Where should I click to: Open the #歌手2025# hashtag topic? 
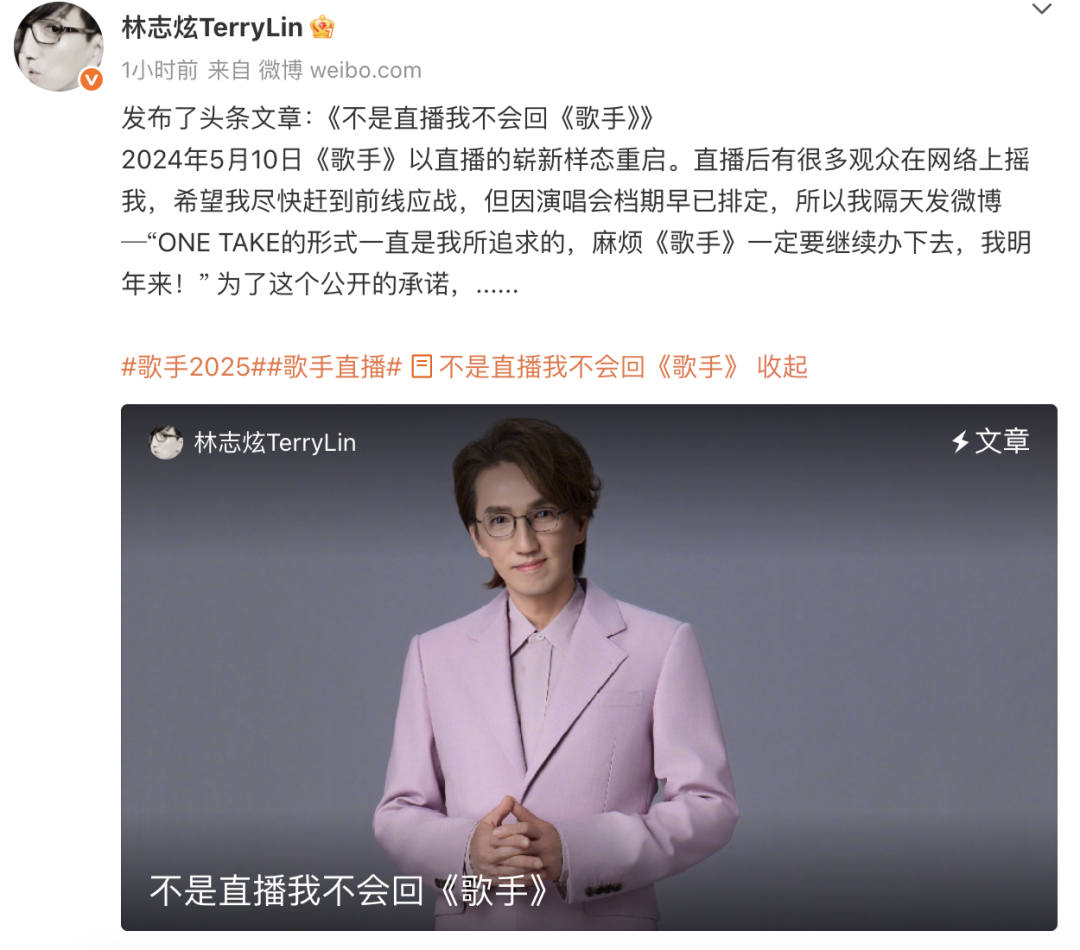coord(185,367)
